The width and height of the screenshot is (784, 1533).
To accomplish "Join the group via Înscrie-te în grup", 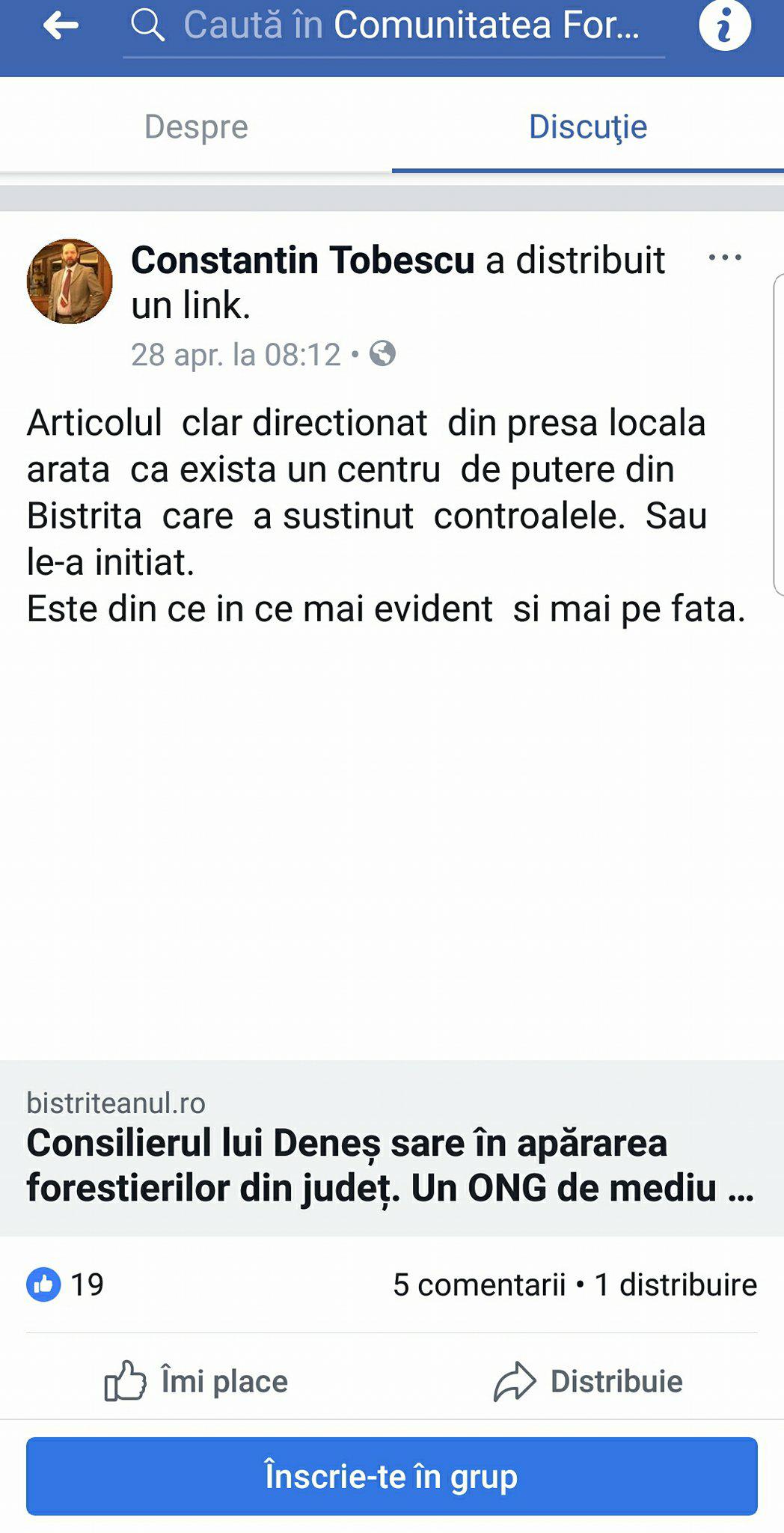I will point(391,1476).
